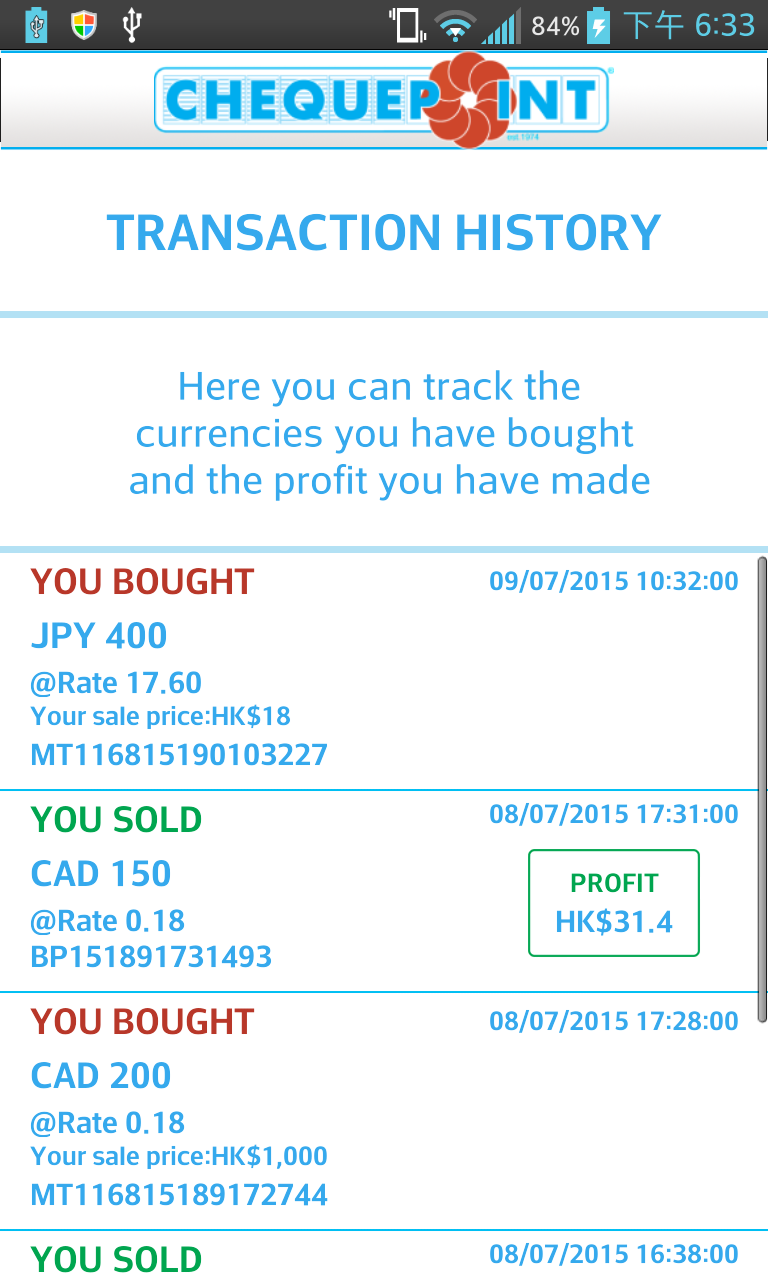Tap the PROFIT HK$31.4 box
Screen dimensions: 768x1280
tap(613, 903)
